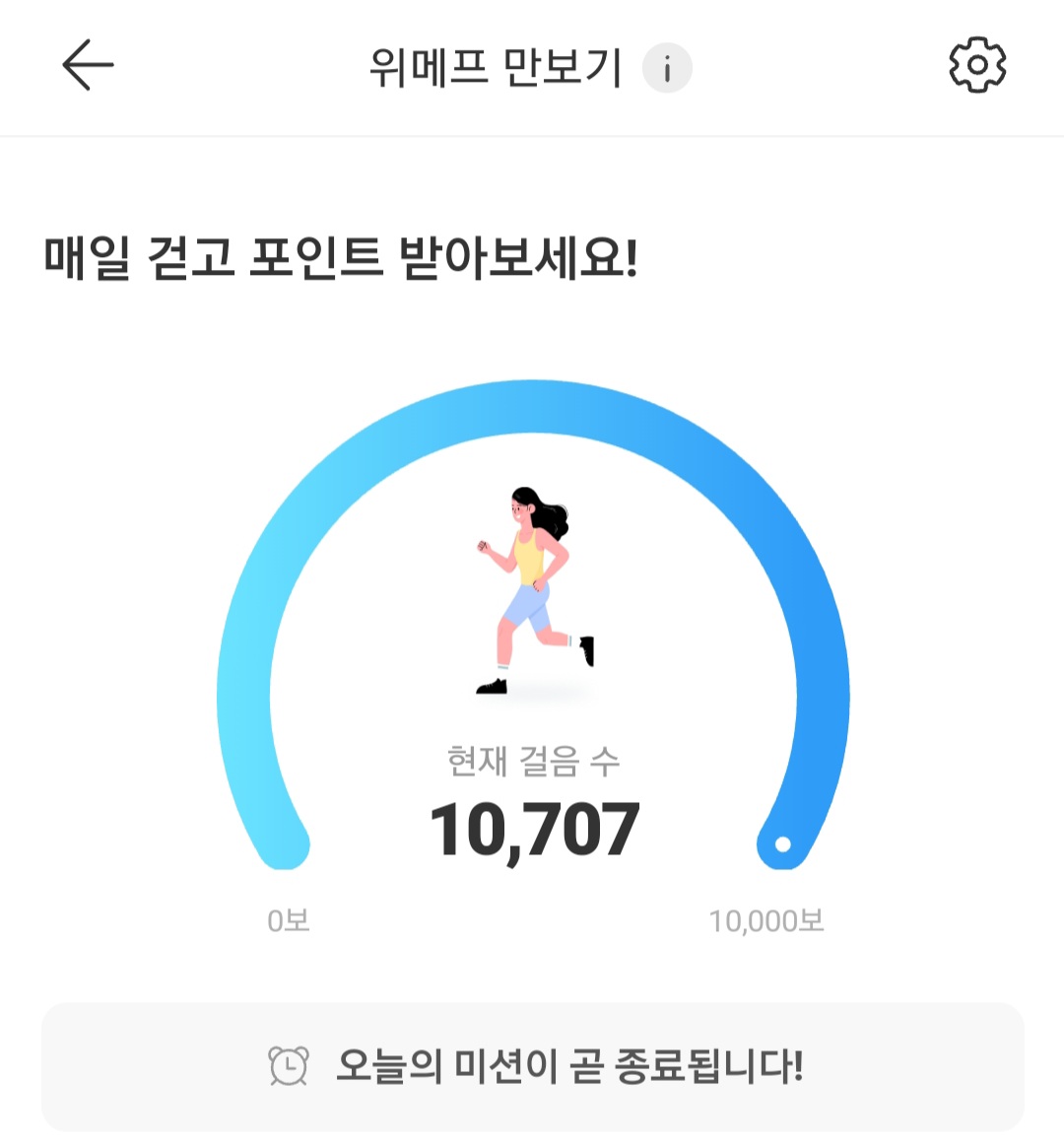The height and width of the screenshot is (1143, 1064).
Task: Tap the mission ending soon banner
Action: (x=532, y=1066)
